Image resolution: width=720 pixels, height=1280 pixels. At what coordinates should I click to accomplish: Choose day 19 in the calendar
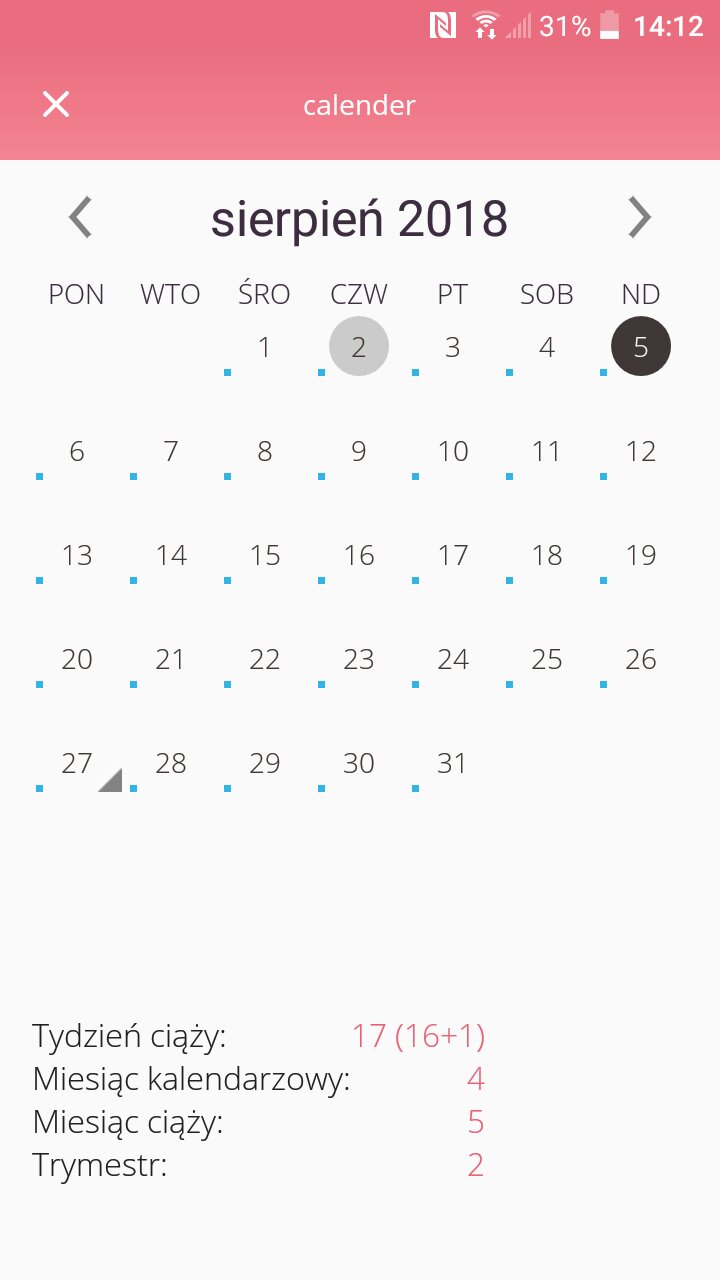point(641,555)
